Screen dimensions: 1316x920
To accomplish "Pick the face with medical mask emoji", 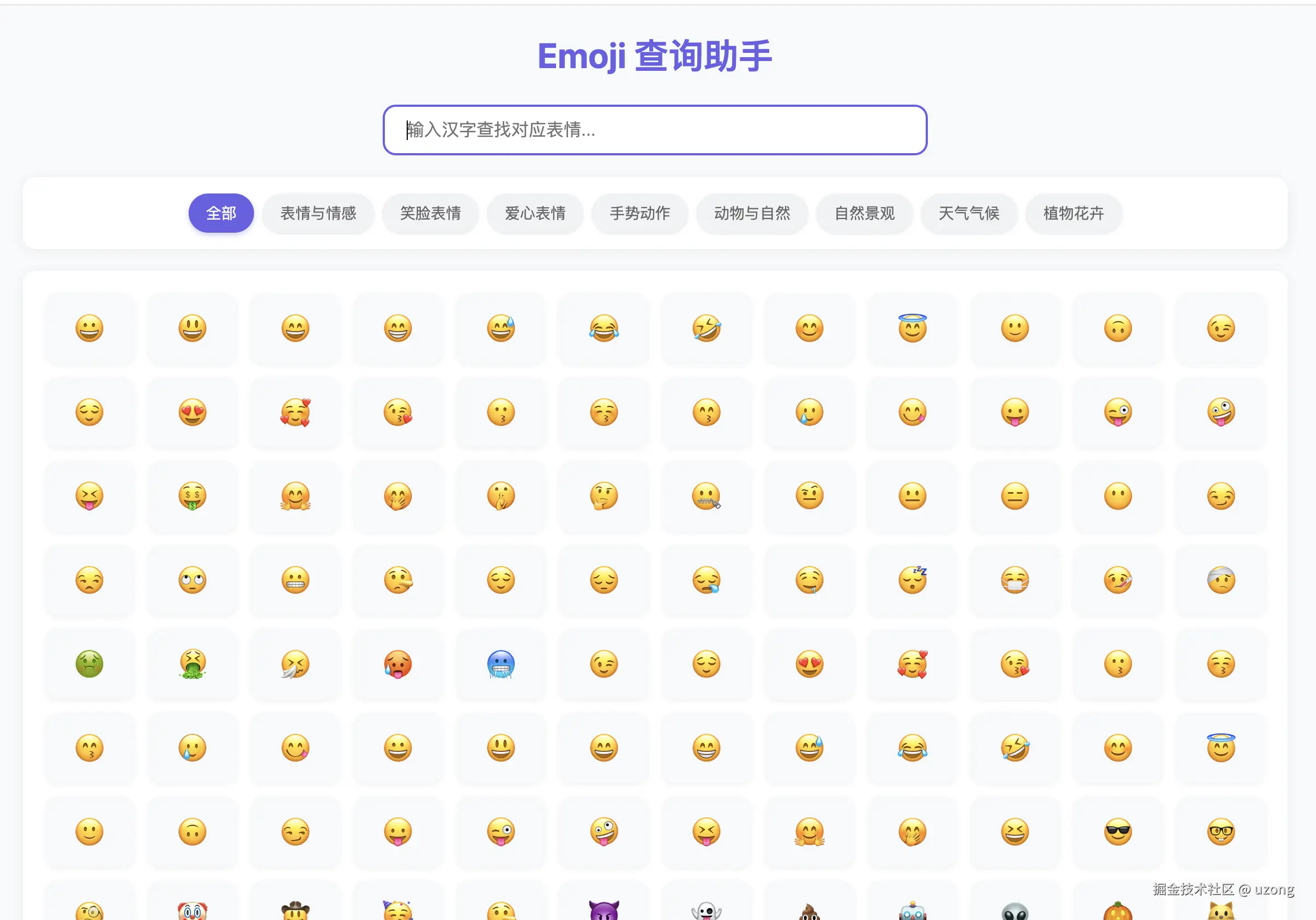I will tap(1015, 580).
